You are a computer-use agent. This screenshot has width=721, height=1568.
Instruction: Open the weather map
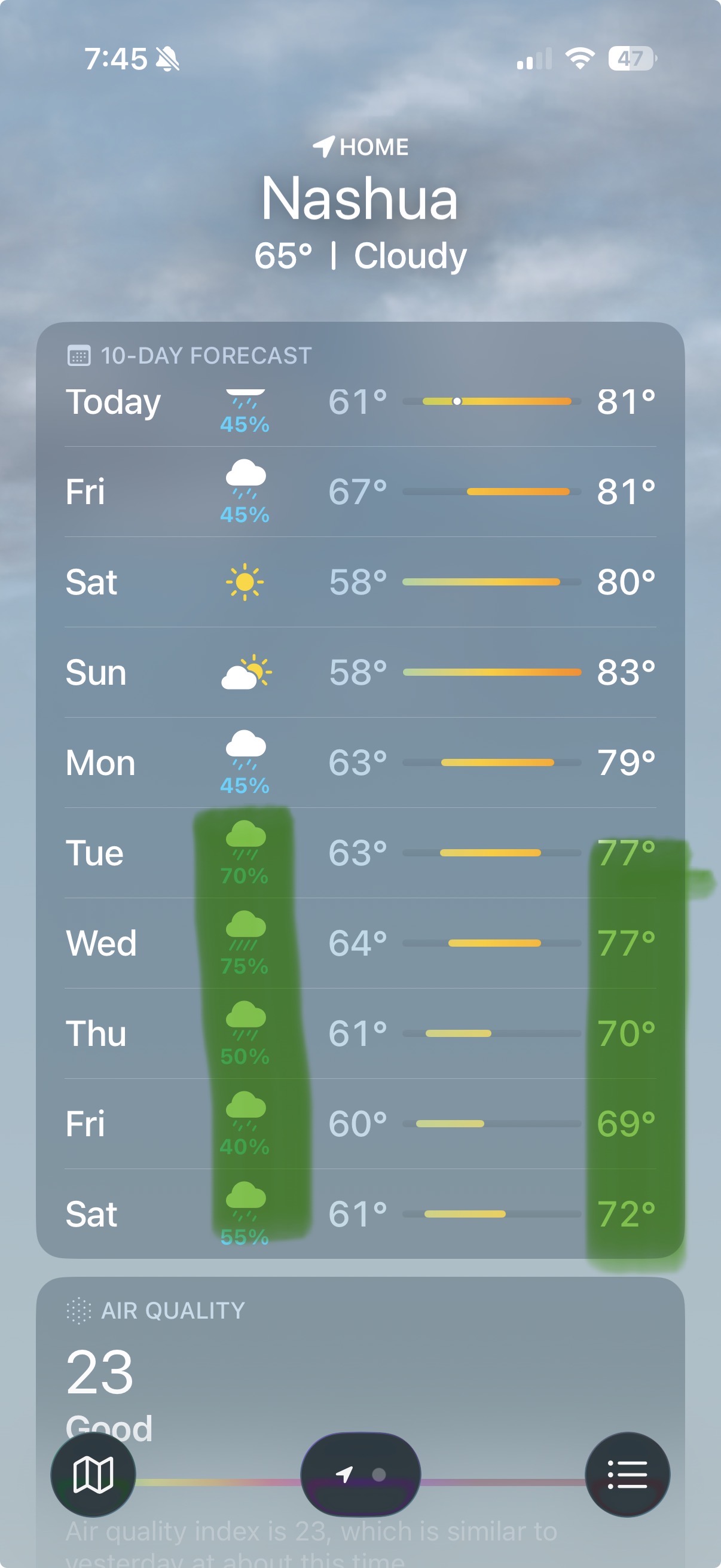93,1474
